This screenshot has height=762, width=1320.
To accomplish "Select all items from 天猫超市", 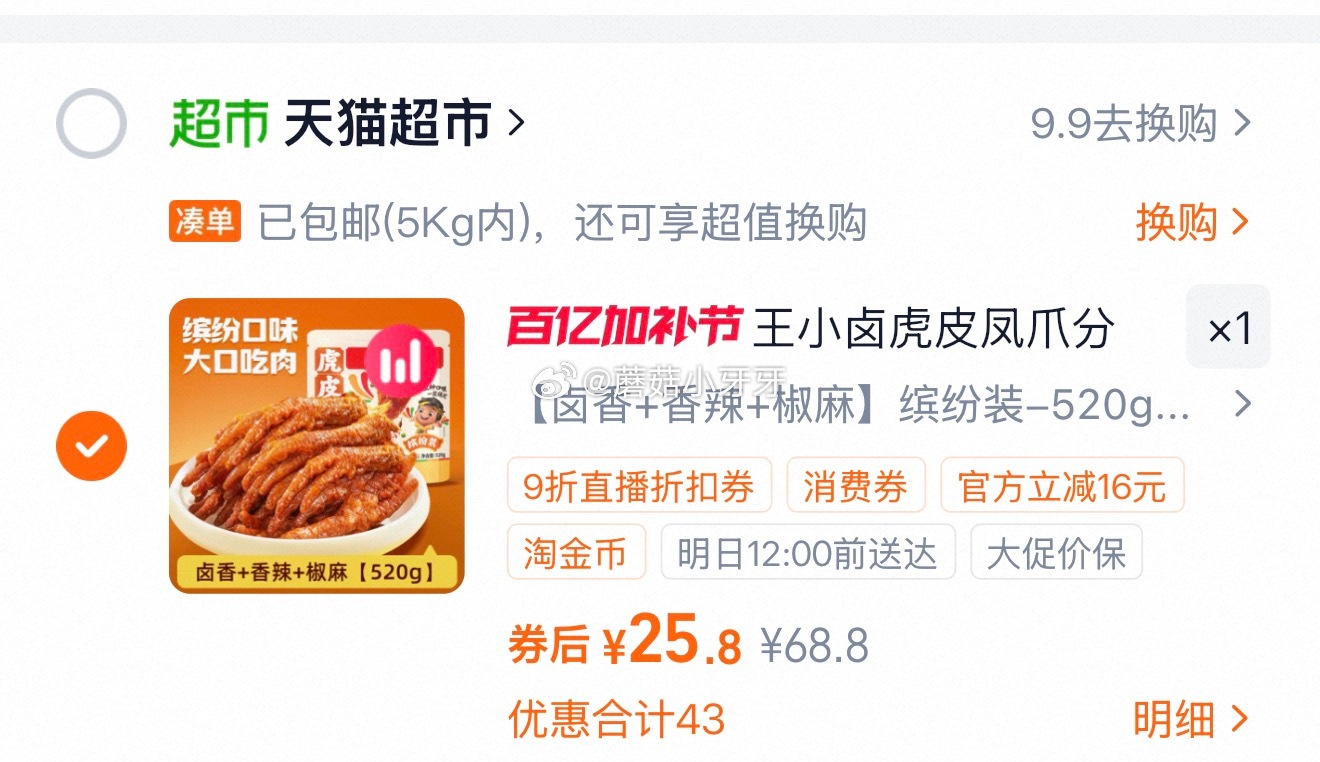I will pyautogui.click(x=91, y=124).
